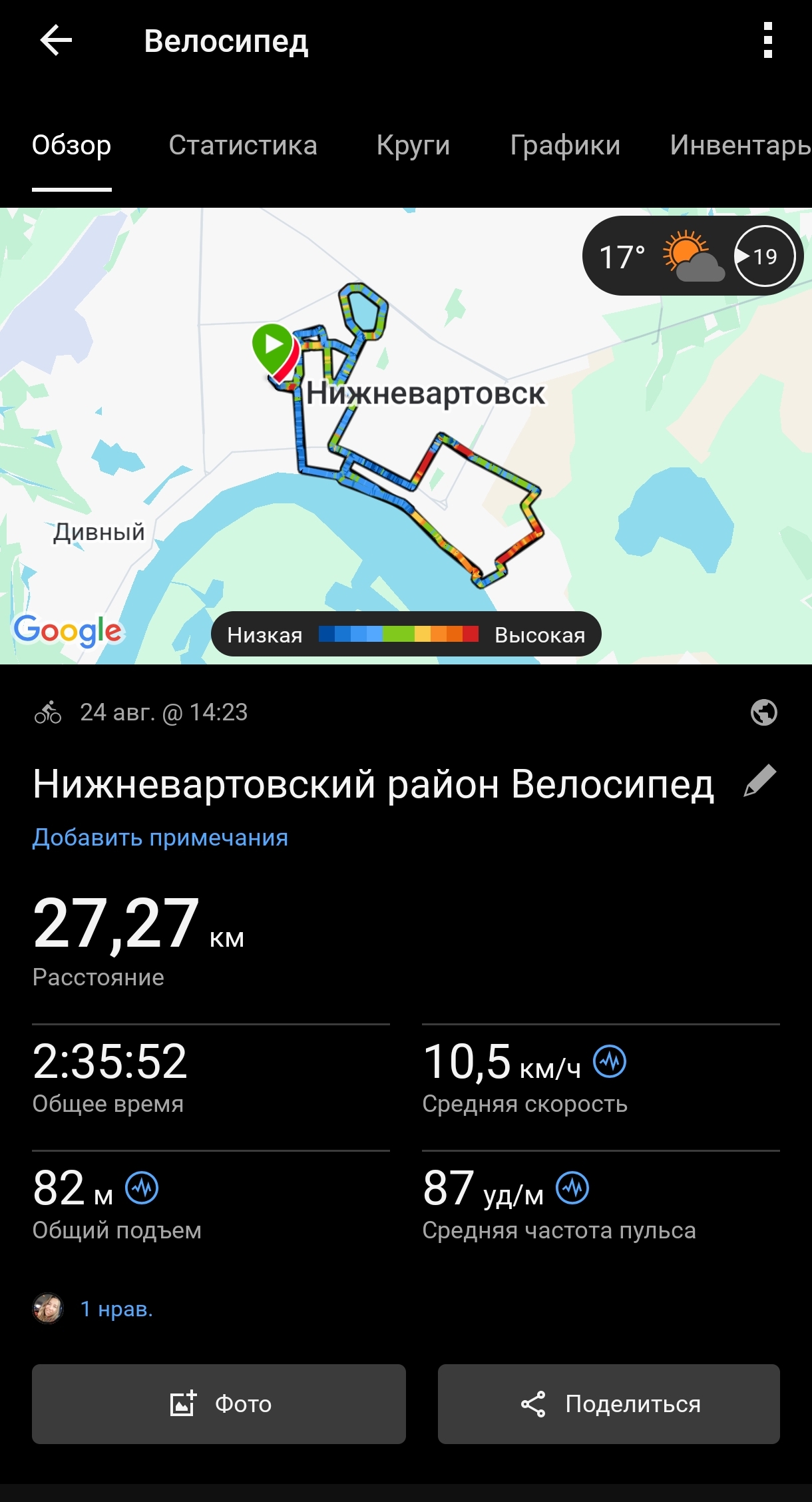The height and width of the screenshot is (1502, 812).
Task: Share the activity via Поделиться
Action: pos(609,1403)
